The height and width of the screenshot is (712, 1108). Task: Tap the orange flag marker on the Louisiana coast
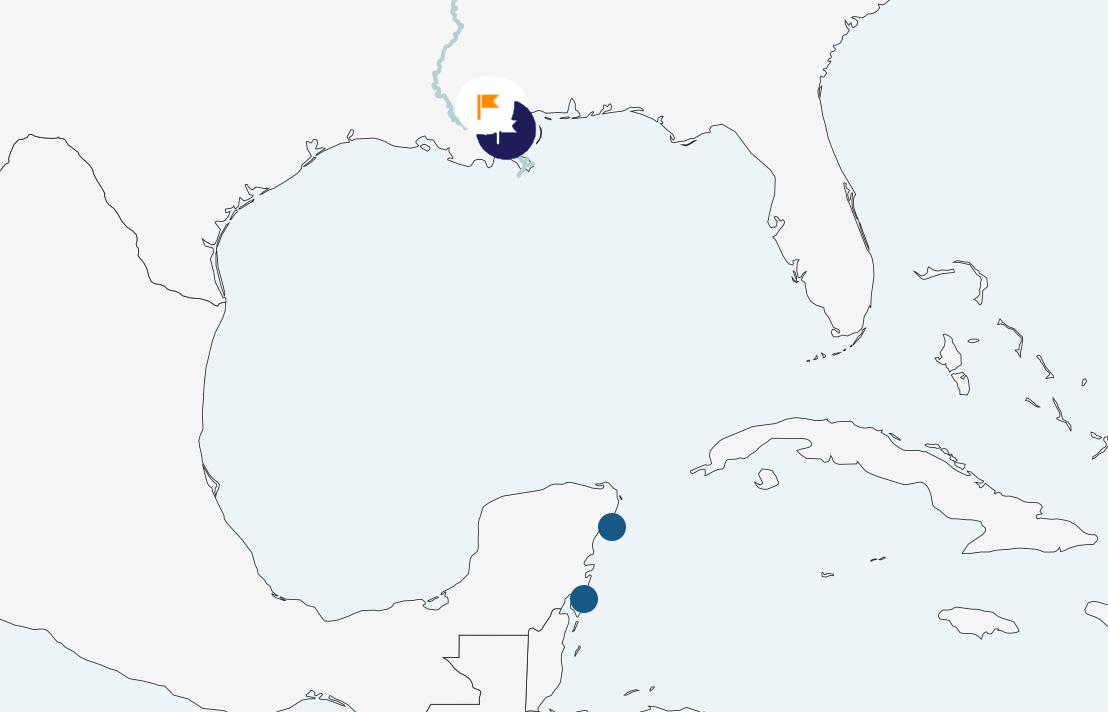[488, 105]
